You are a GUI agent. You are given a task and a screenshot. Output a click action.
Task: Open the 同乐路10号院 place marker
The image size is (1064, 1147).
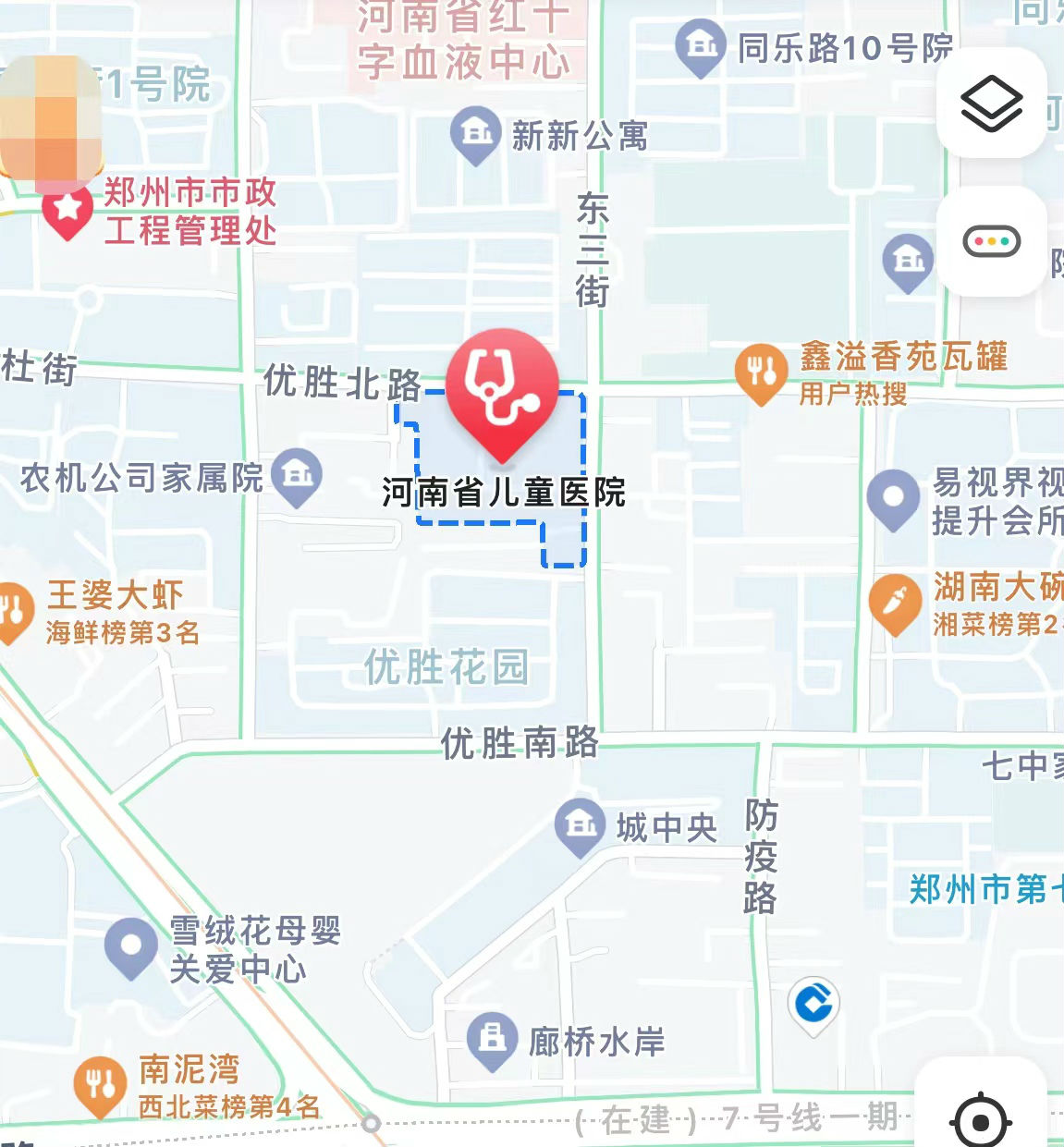coord(701,46)
